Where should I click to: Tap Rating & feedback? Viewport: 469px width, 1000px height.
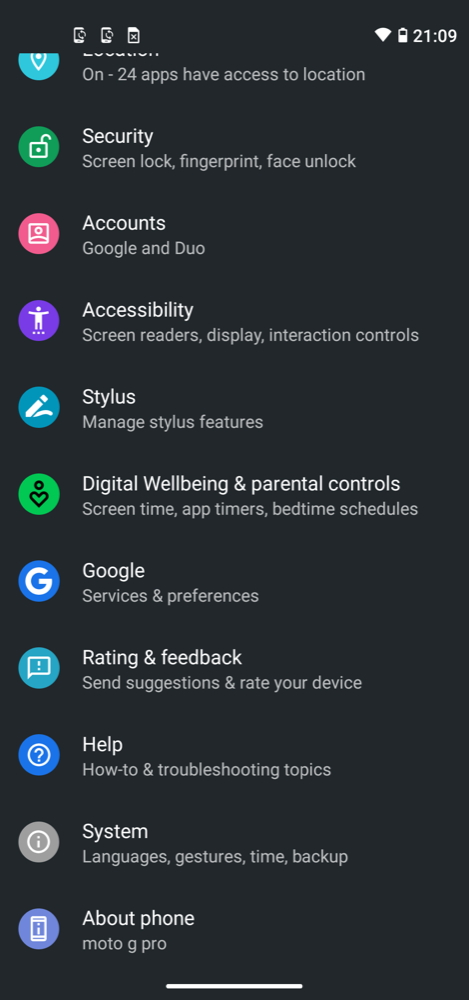234,668
